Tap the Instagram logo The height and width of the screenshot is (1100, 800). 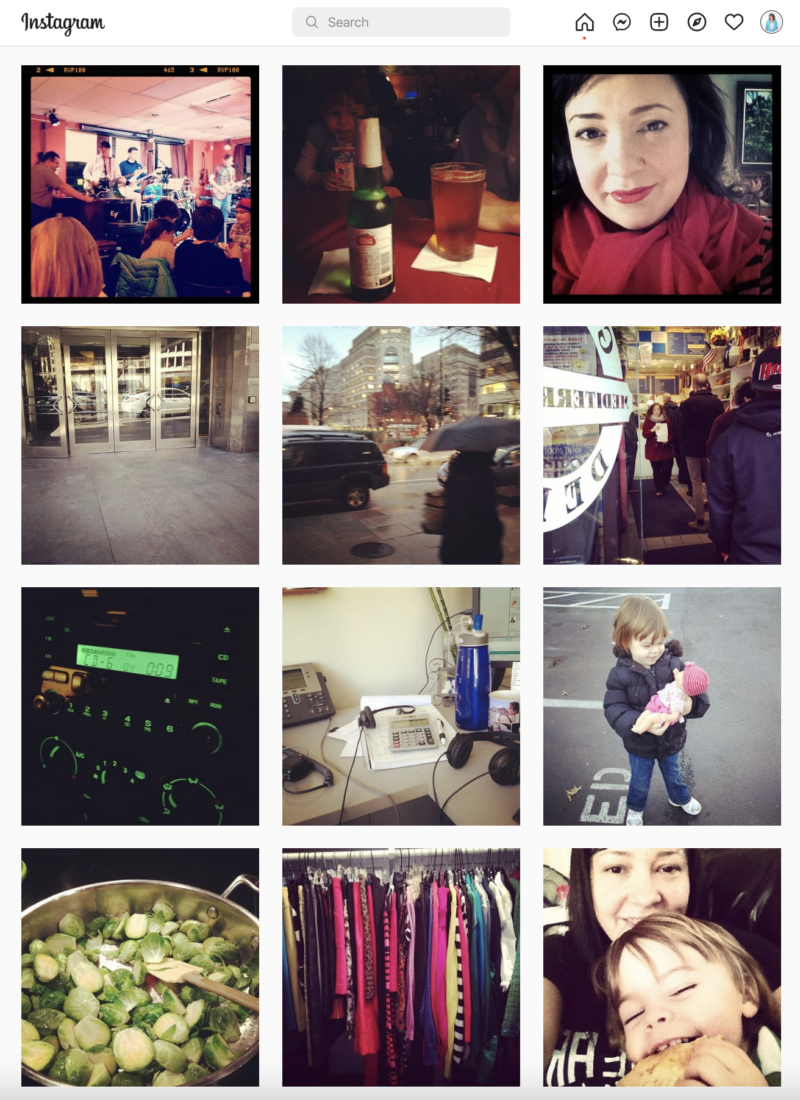(62, 22)
